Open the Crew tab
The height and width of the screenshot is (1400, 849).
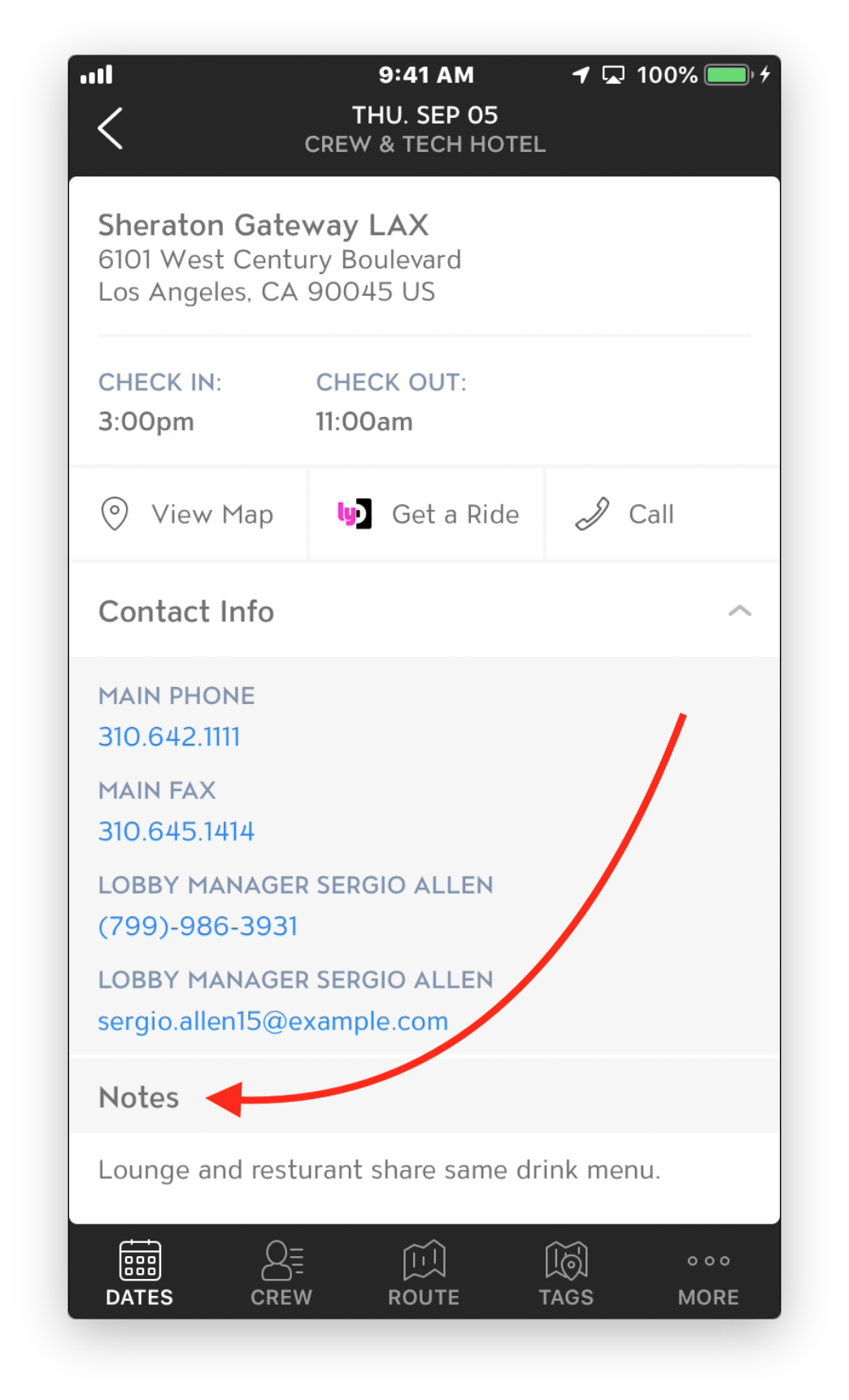[x=281, y=1272]
